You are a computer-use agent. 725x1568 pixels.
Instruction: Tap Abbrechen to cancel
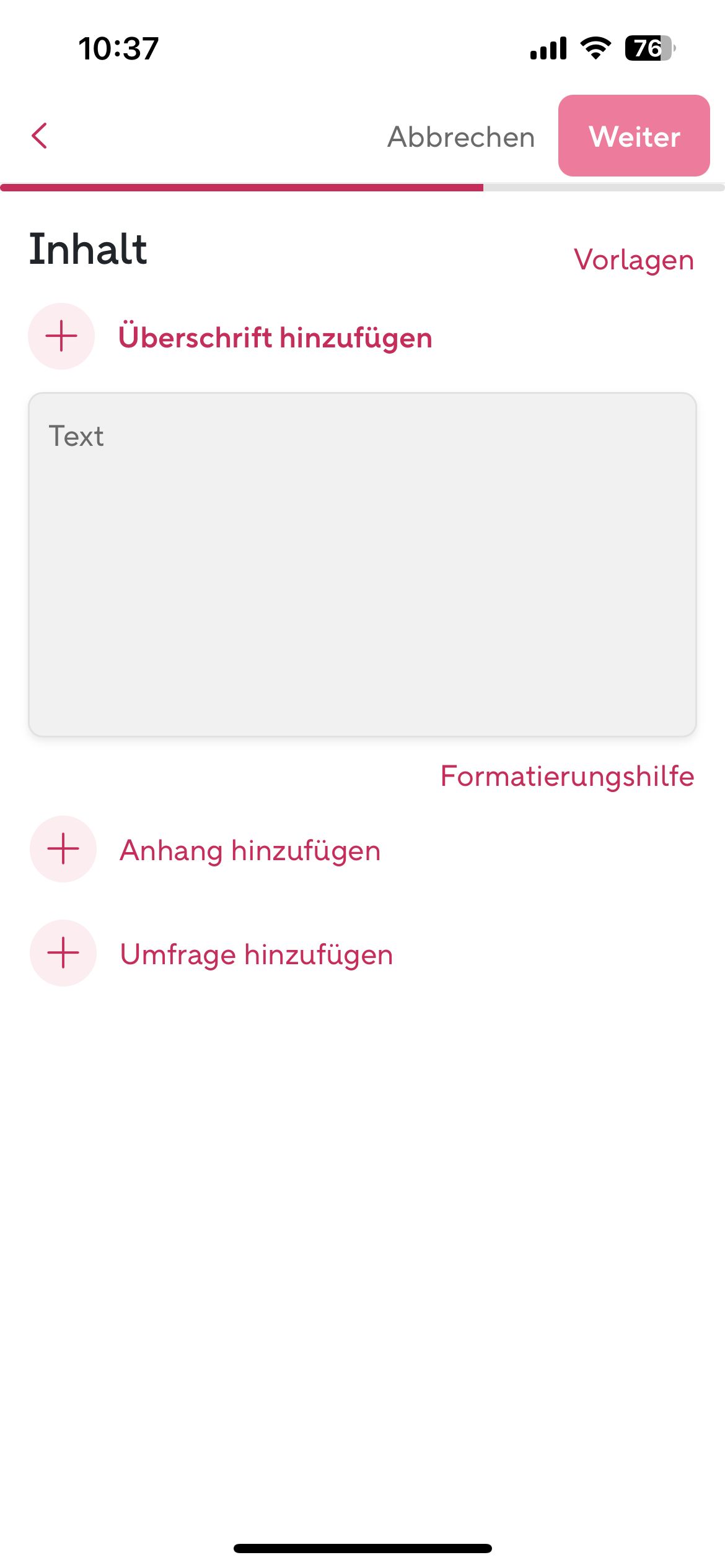point(461,137)
